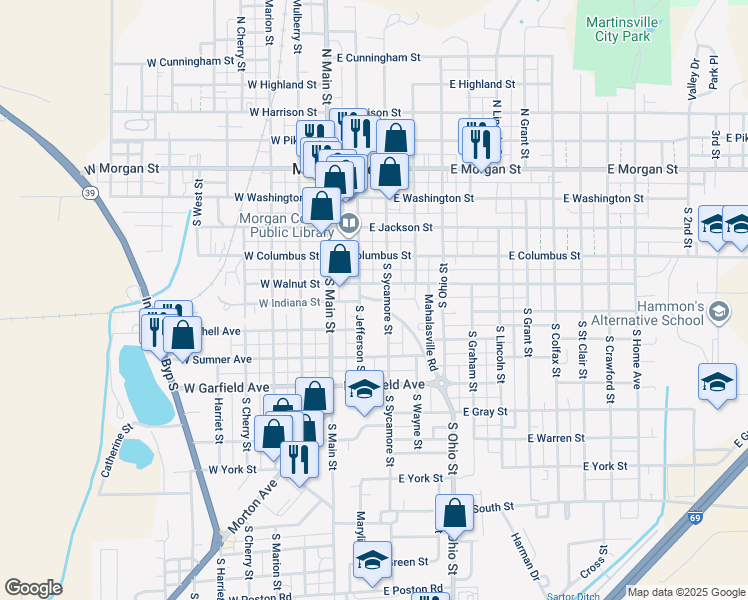Select the school marker near Green St

(372, 560)
